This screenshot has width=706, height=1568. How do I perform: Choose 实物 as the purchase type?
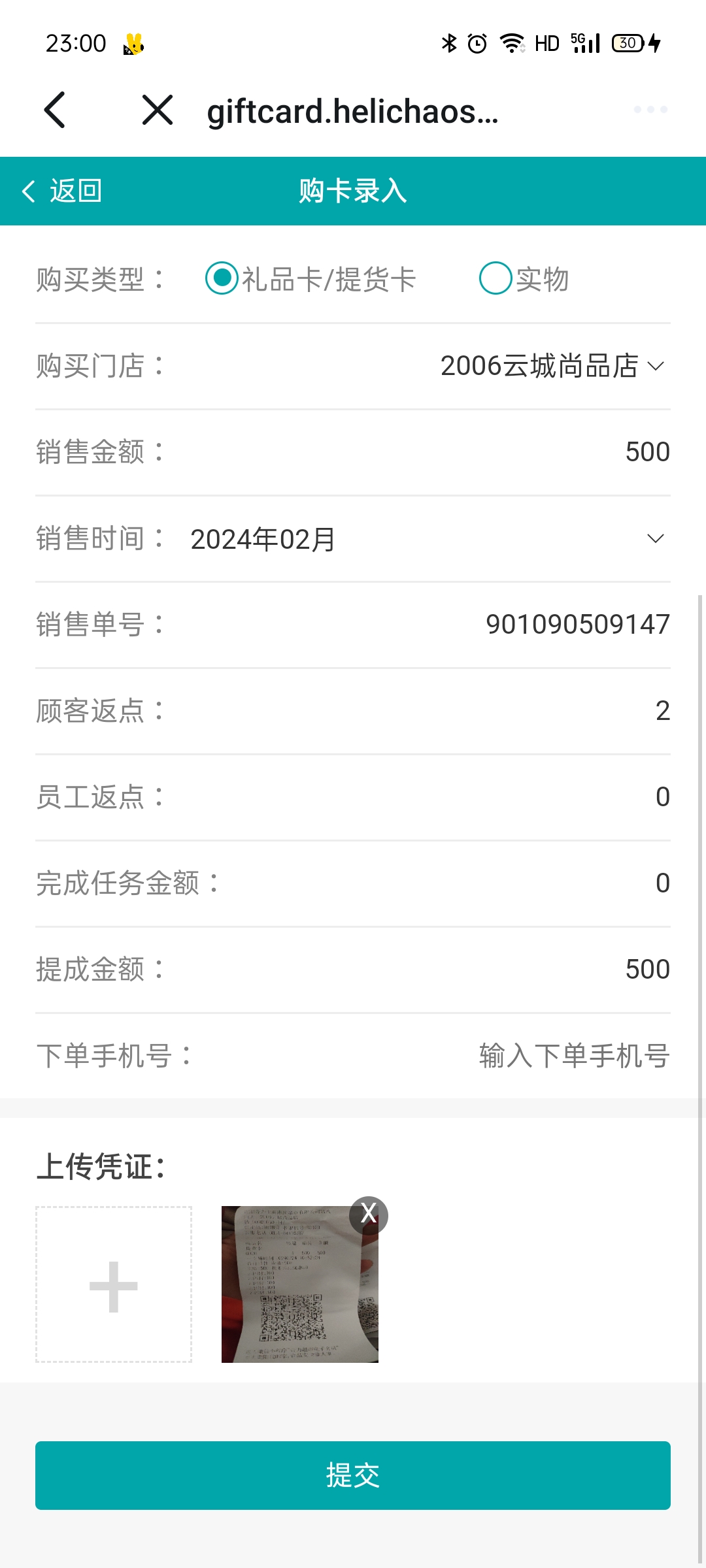(496, 278)
